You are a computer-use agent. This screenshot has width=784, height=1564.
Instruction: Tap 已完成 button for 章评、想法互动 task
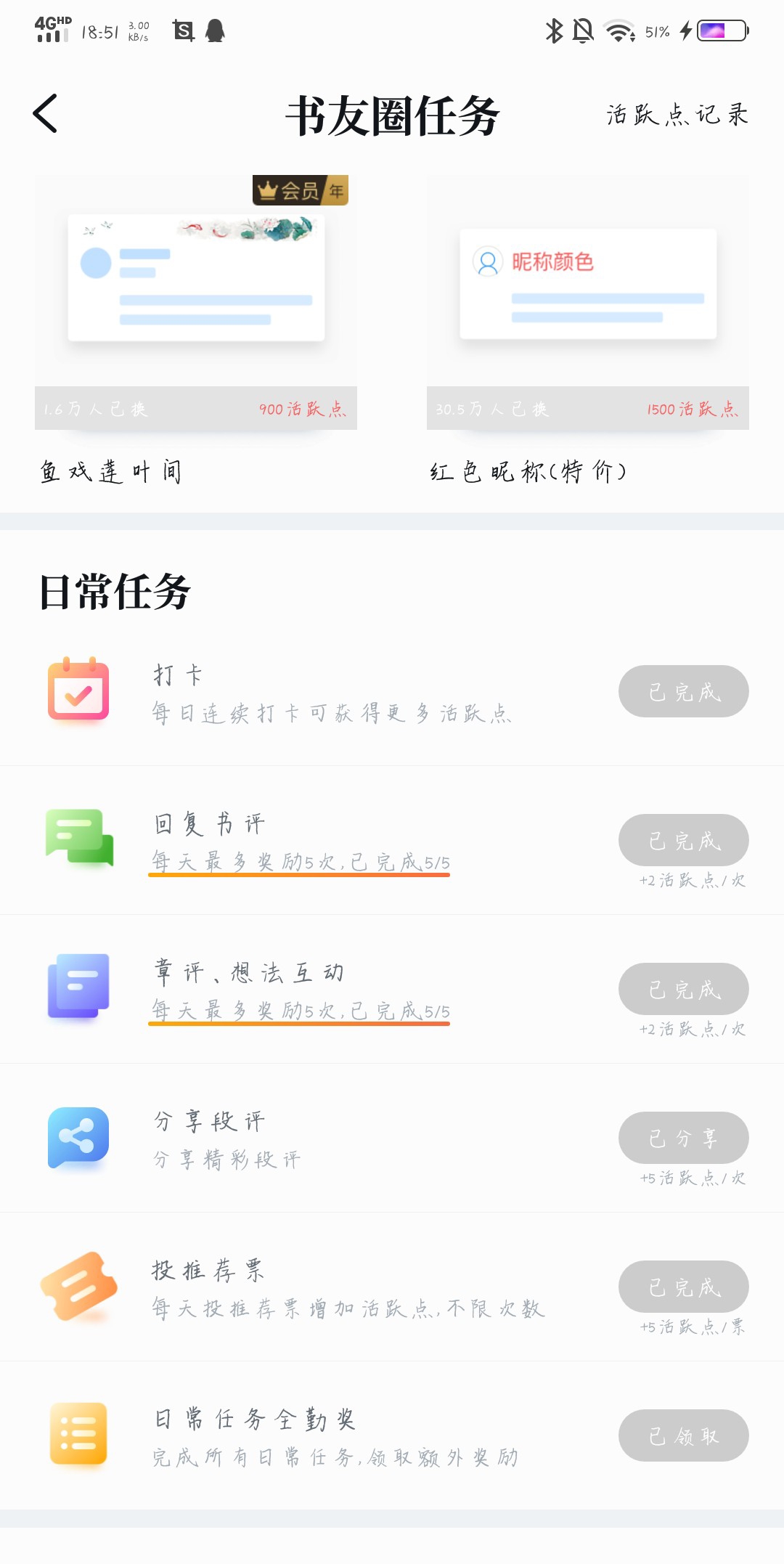point(684,989)
